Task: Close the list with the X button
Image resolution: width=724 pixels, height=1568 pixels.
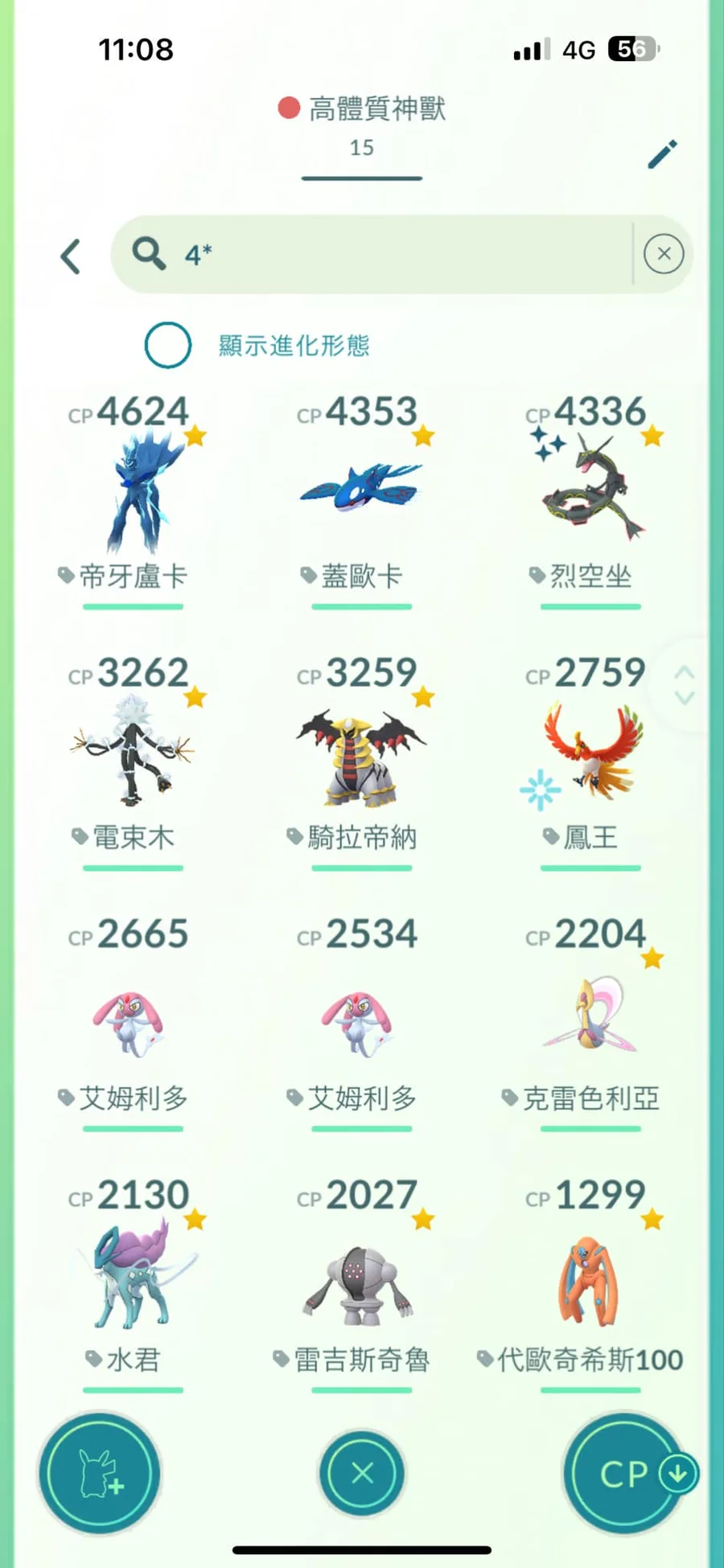Action: 362,1473
